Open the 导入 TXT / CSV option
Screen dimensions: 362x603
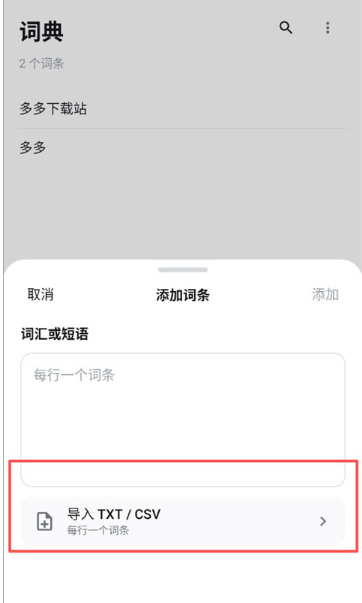183,521
